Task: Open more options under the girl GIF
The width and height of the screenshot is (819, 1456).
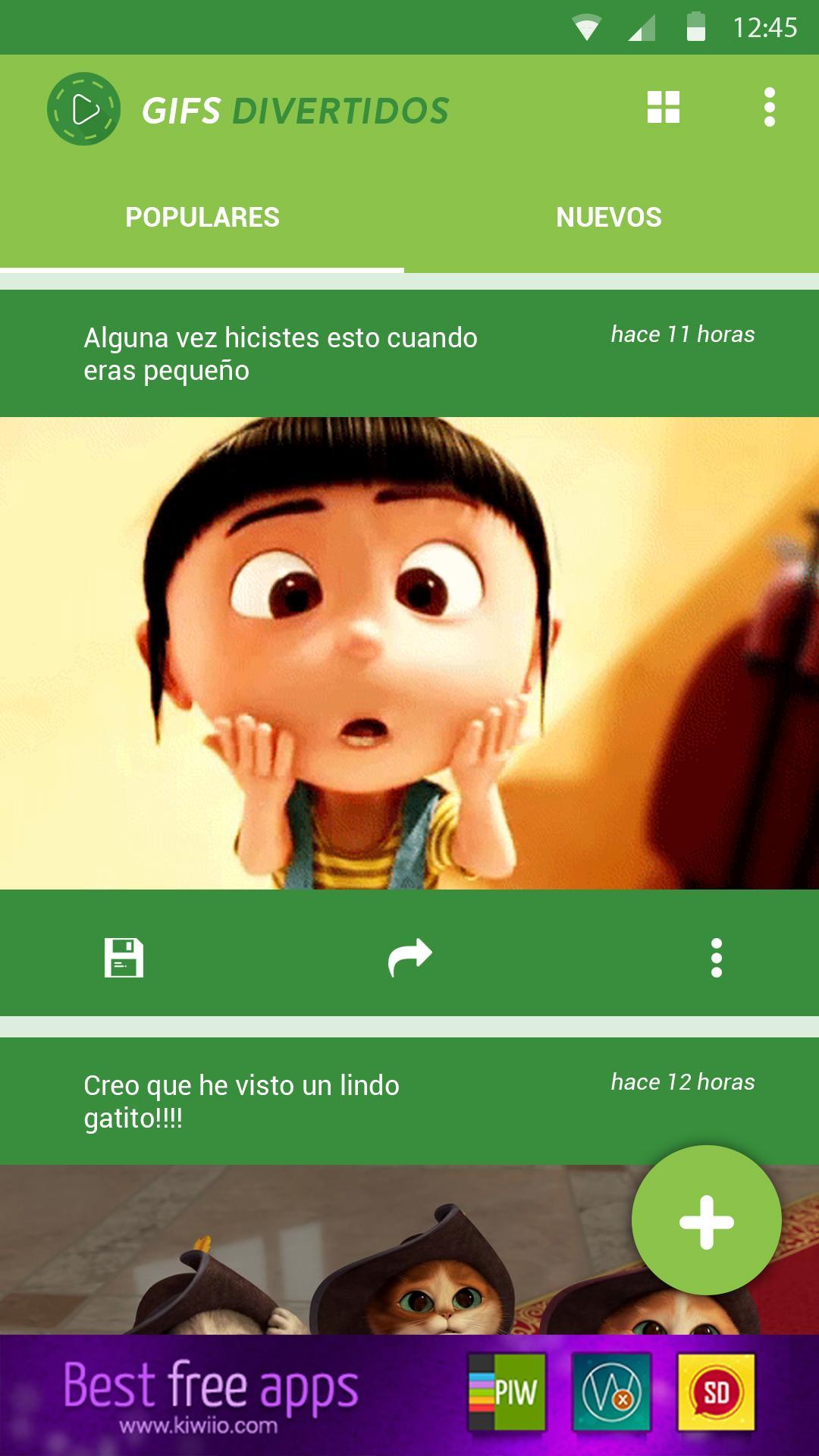Action: pyautogui.click(x=716, y=957)
